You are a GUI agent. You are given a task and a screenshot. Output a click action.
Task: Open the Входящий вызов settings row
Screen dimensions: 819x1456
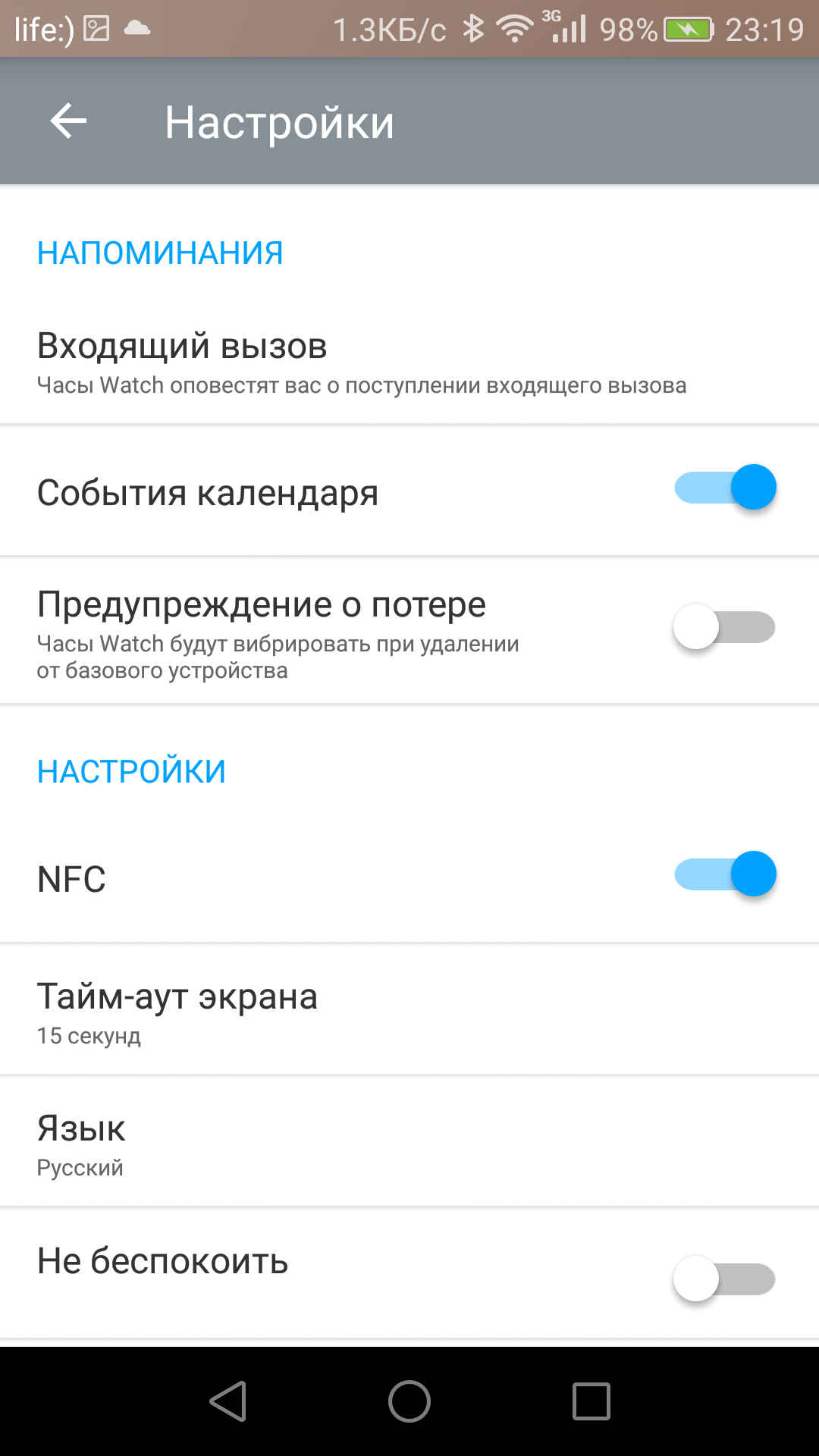[x=409, y=362]
